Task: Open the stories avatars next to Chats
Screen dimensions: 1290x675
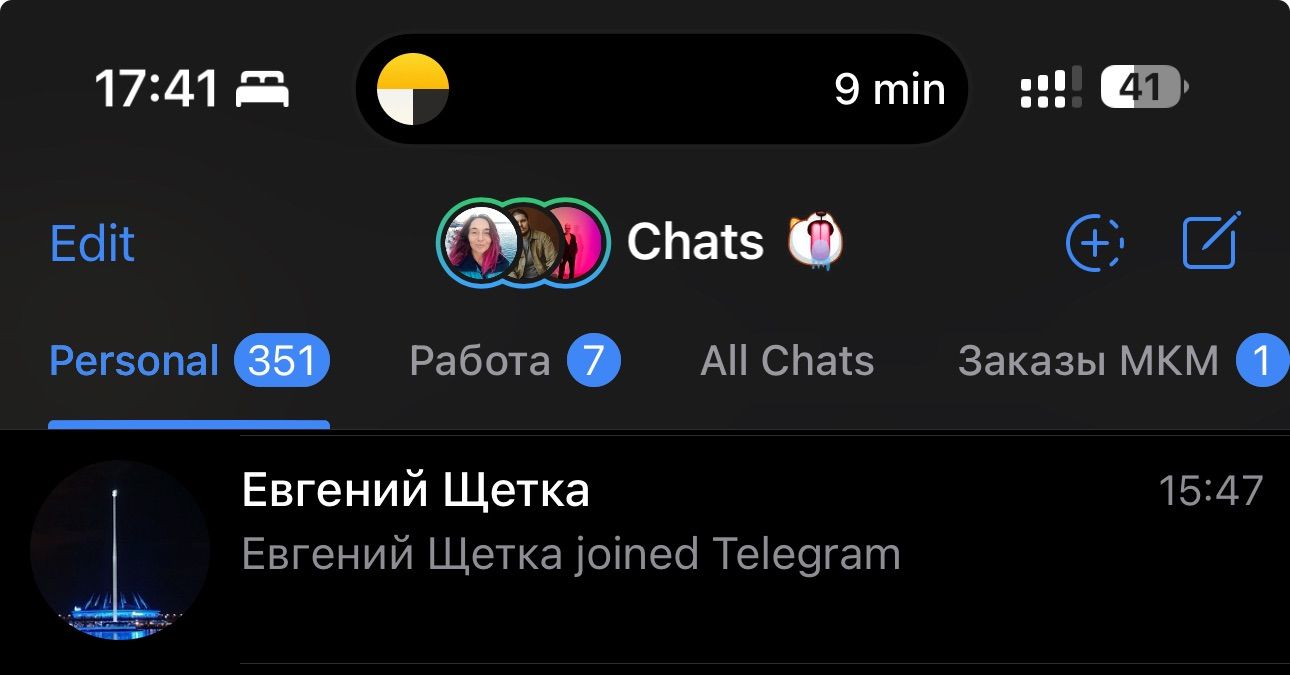Action: click(523, 243)
